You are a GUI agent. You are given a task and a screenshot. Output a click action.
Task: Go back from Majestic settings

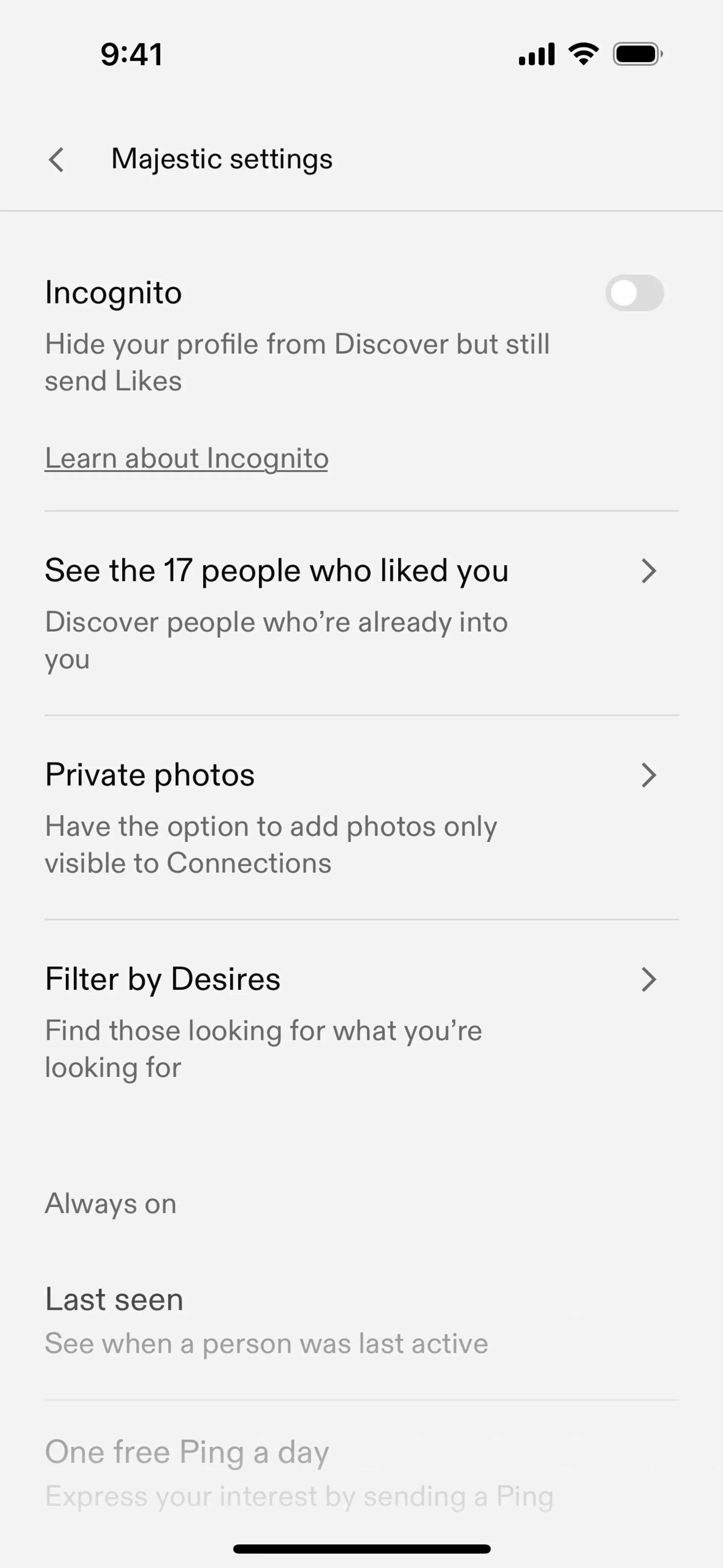(x=56, y=160)
